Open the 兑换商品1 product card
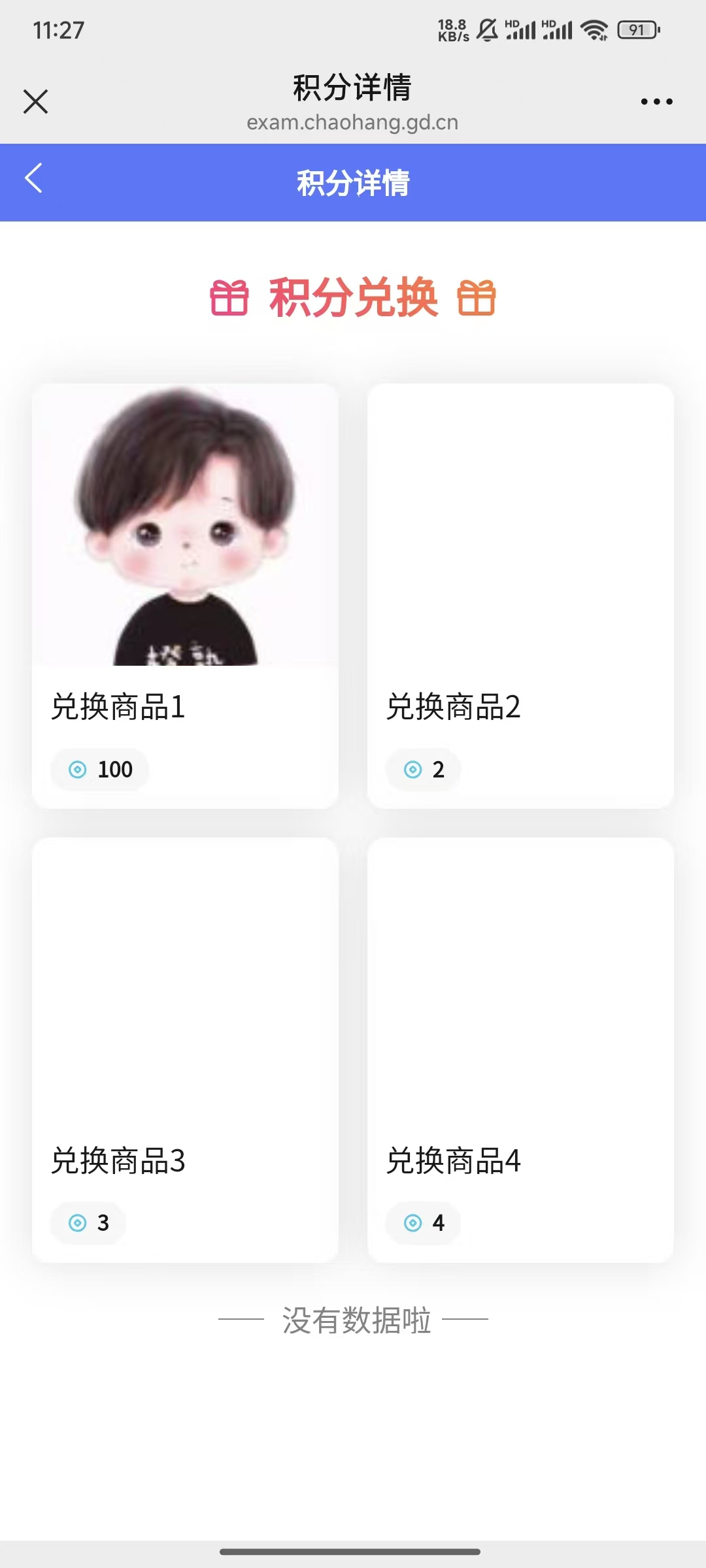This screenshot has width=706, height=1568. click(x=185, y=595)
